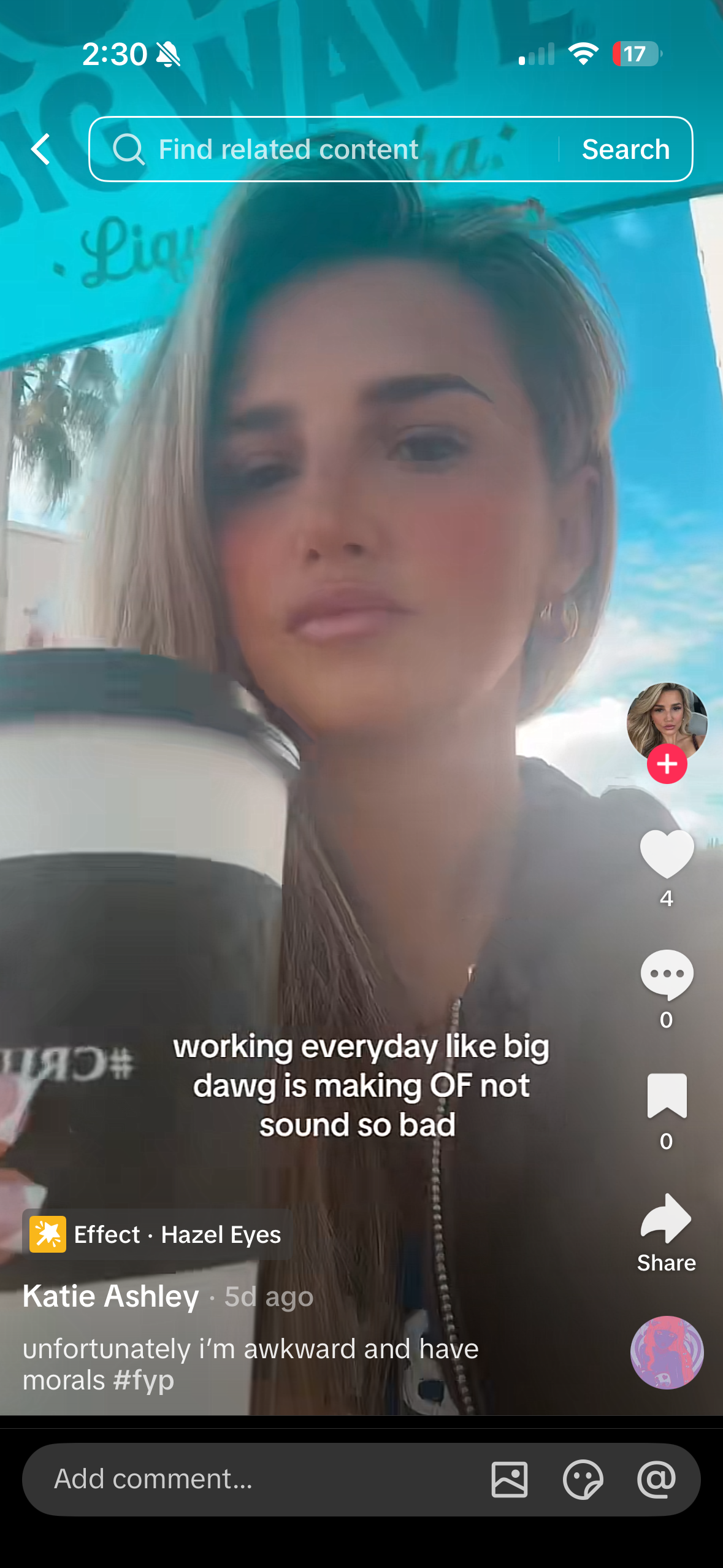This screenshot has width=723, height=1568.
Task: Open the spinning sound disc
Action: 667,1352
